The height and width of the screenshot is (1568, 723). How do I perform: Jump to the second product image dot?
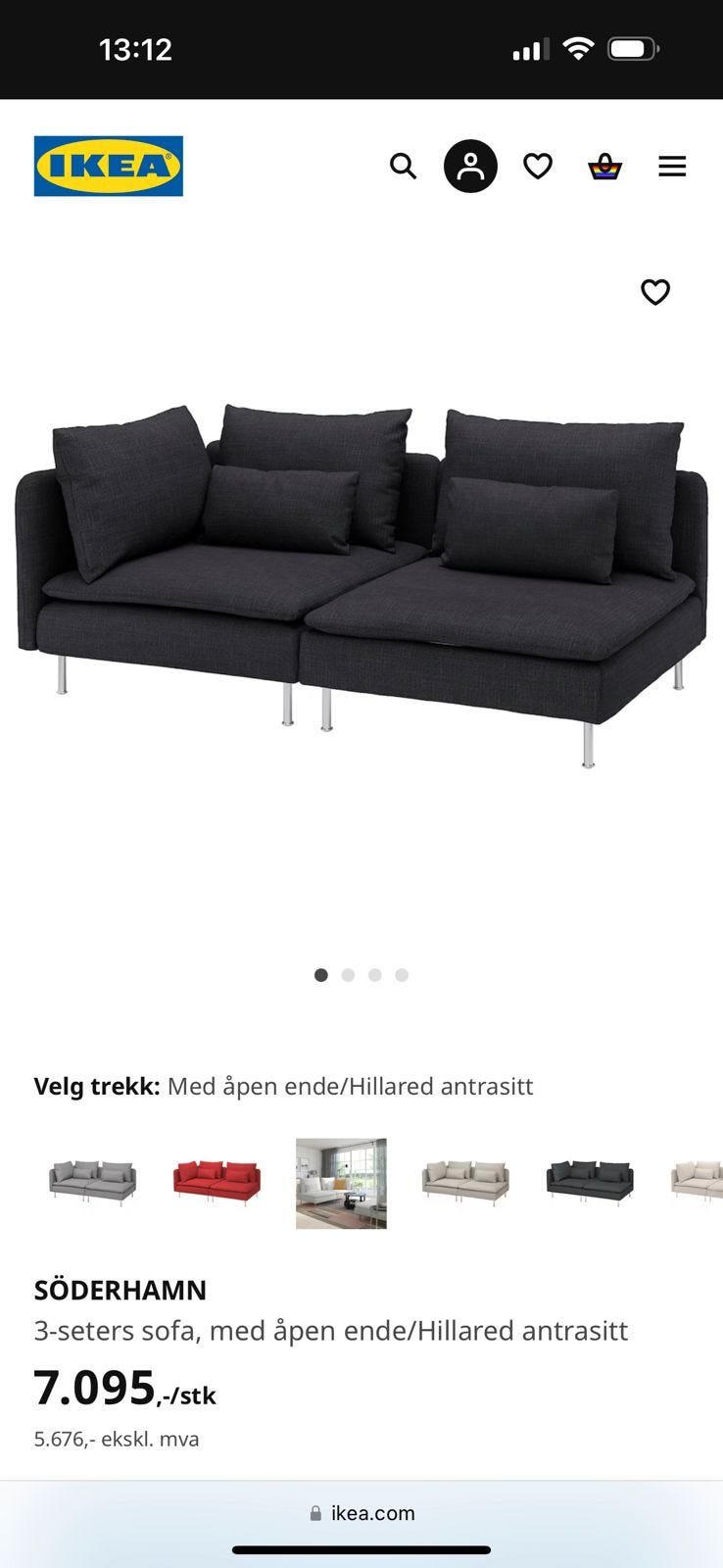click(x=348, y=975)
